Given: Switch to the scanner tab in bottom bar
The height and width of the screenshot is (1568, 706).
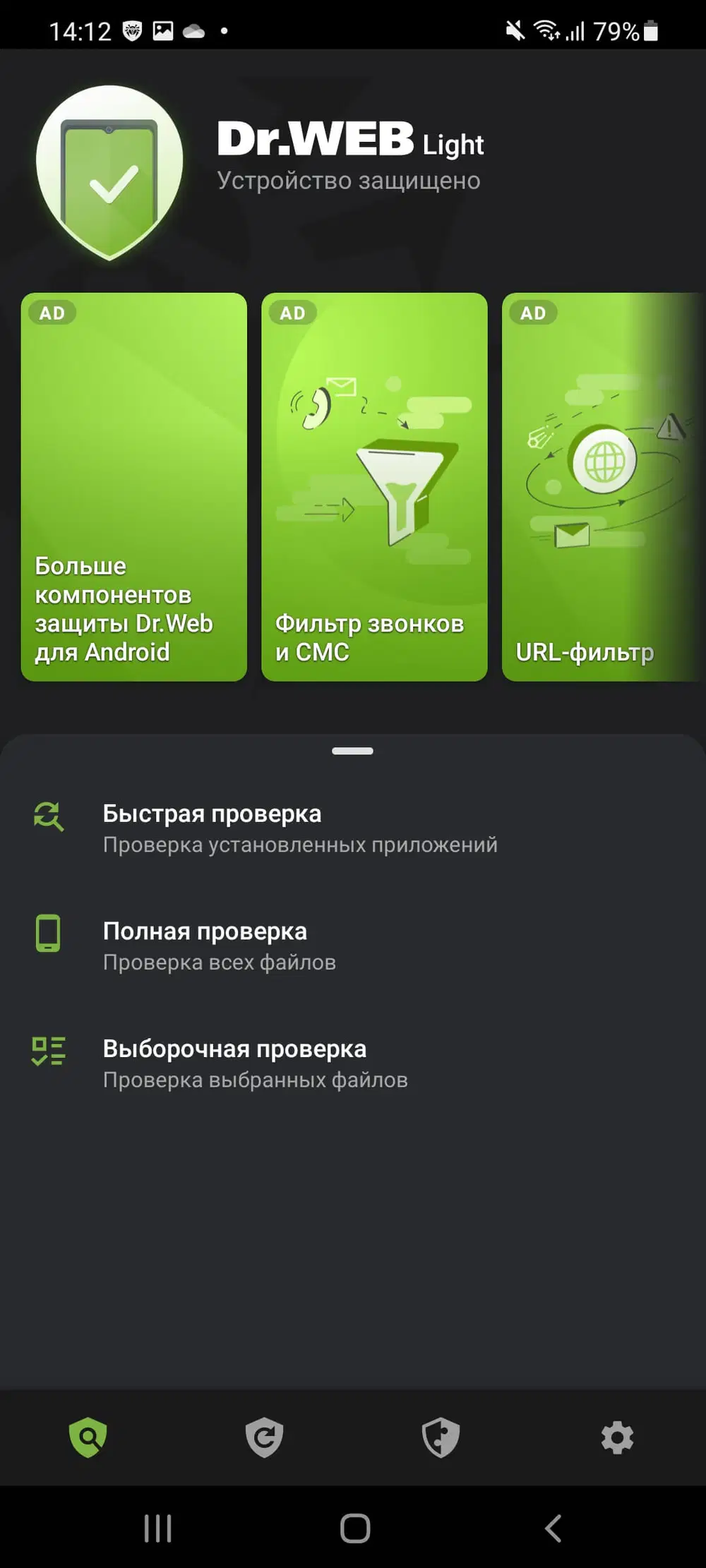Looking at the screenshot, I should pos(88,1437).
